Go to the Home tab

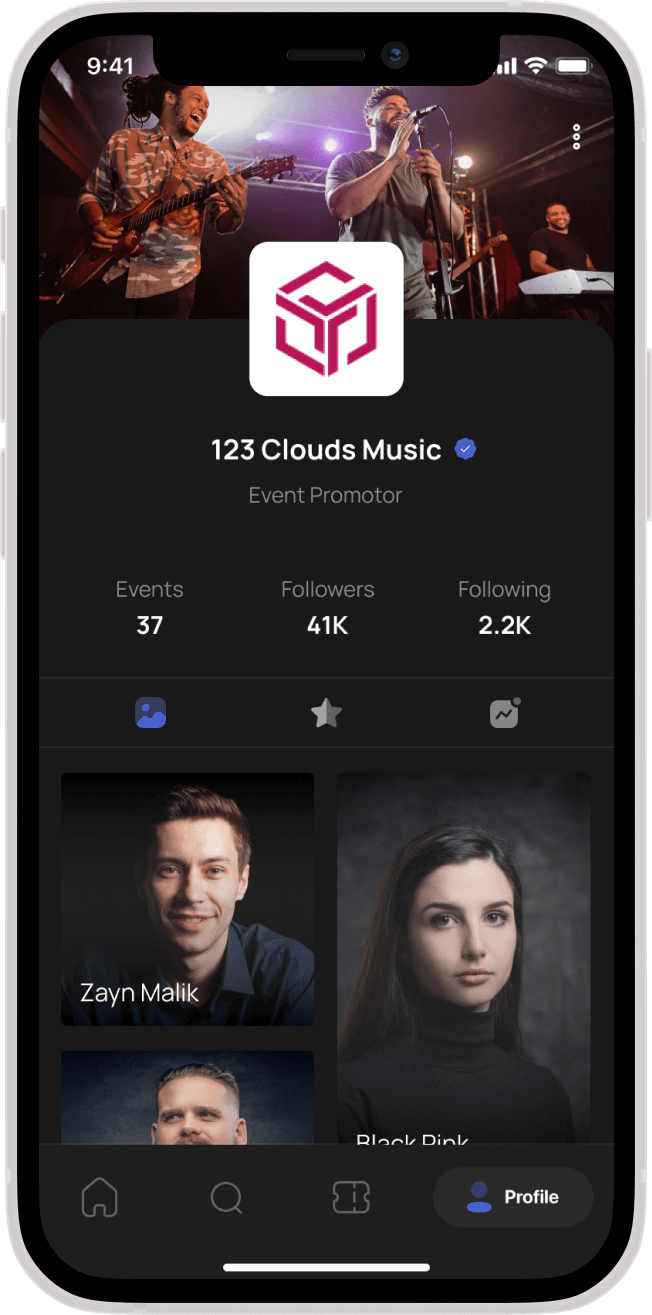coord(100,1197)
